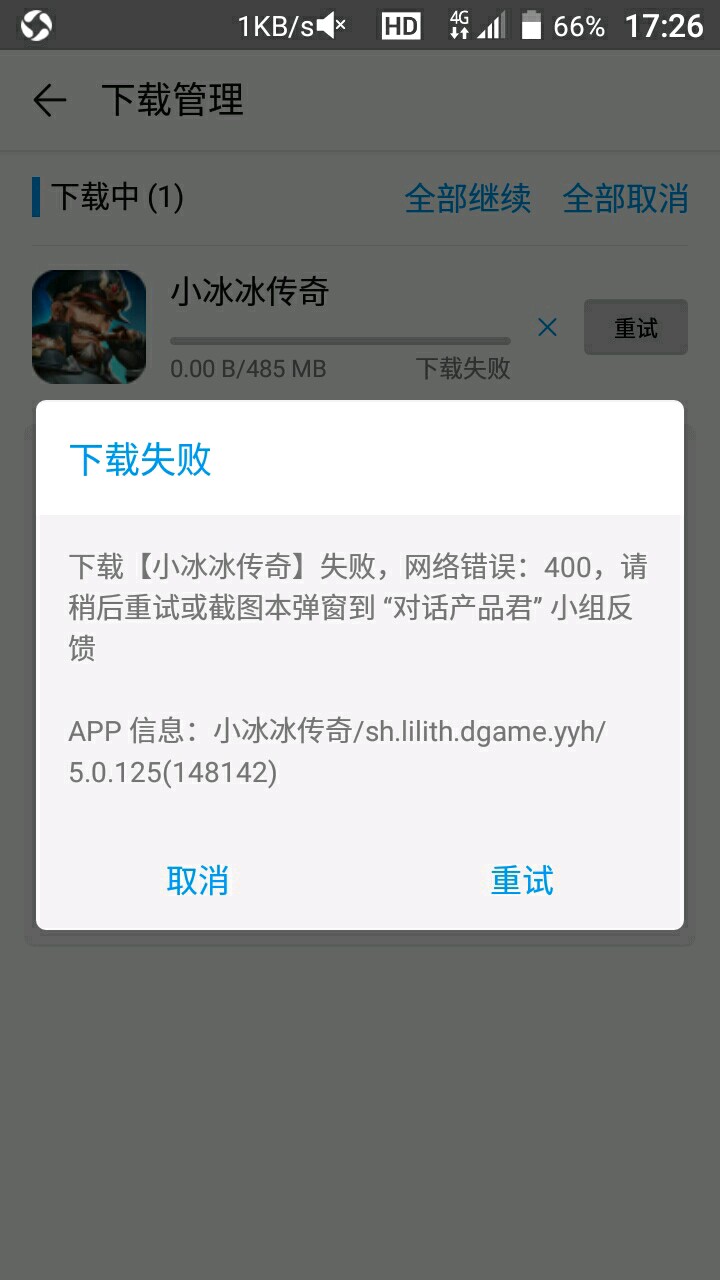The height and width of the screenshot is (1280, 720).
Task: Tap 取消 in the download failed dialog
Action: click(x=198, y=880)
